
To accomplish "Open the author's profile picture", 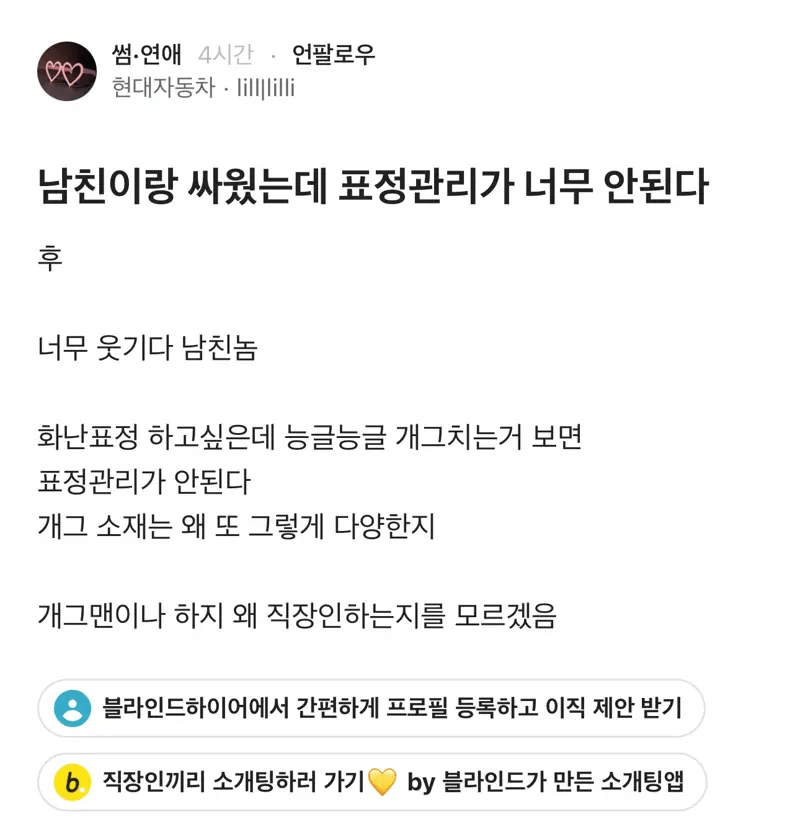I will click(x=67, y=71).
